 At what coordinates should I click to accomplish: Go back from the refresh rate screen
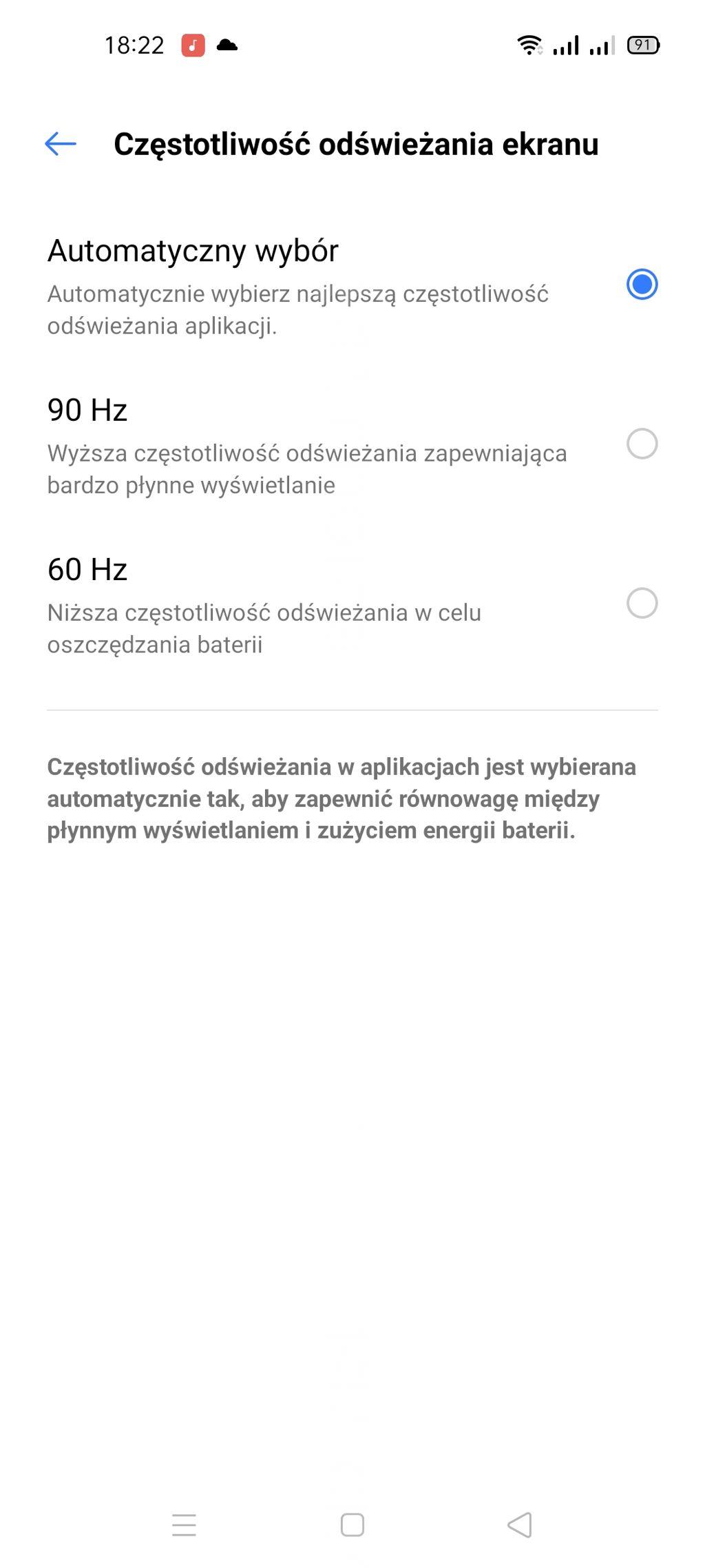point(61,144)
